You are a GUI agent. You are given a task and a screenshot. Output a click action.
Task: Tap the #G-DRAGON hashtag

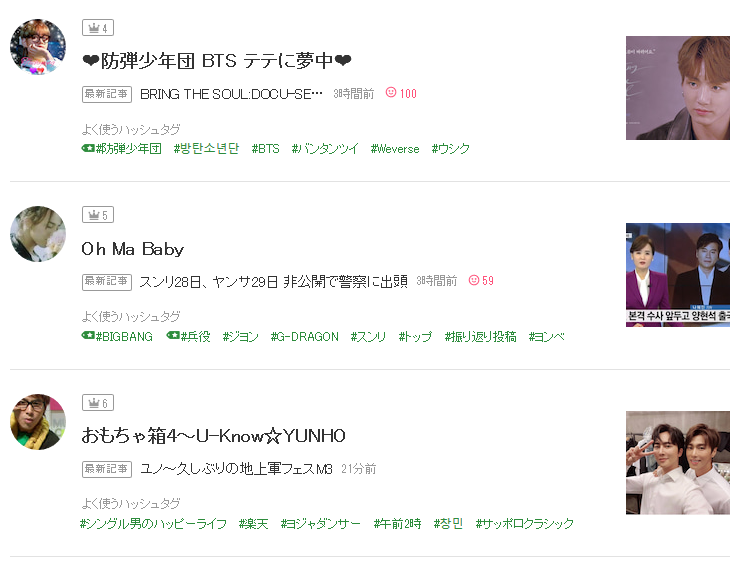[x=305, y=337]
